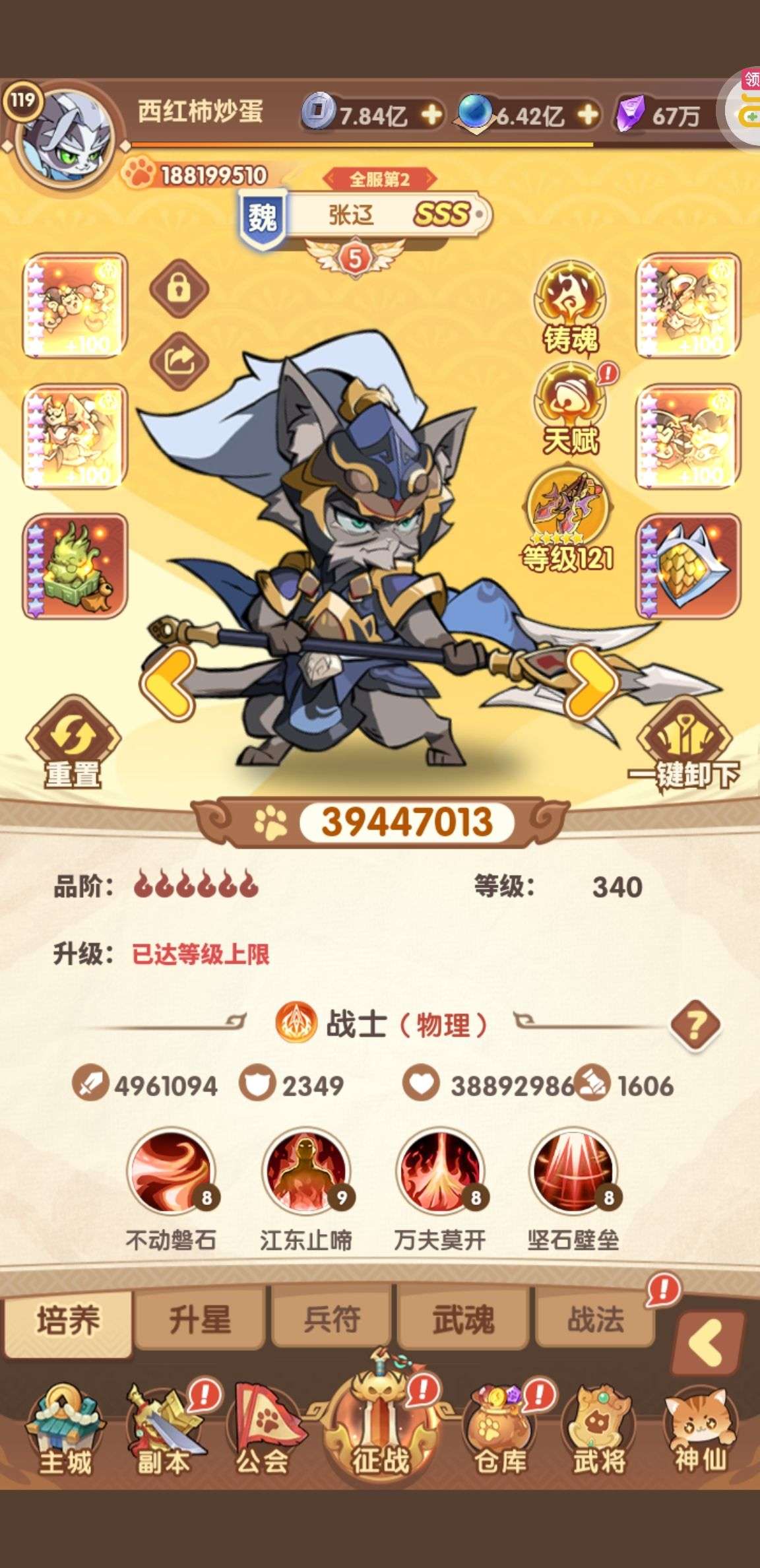Switch to the 升星 tab
This screenshot has height=1568, width=760.
[x=199, y=1321]
